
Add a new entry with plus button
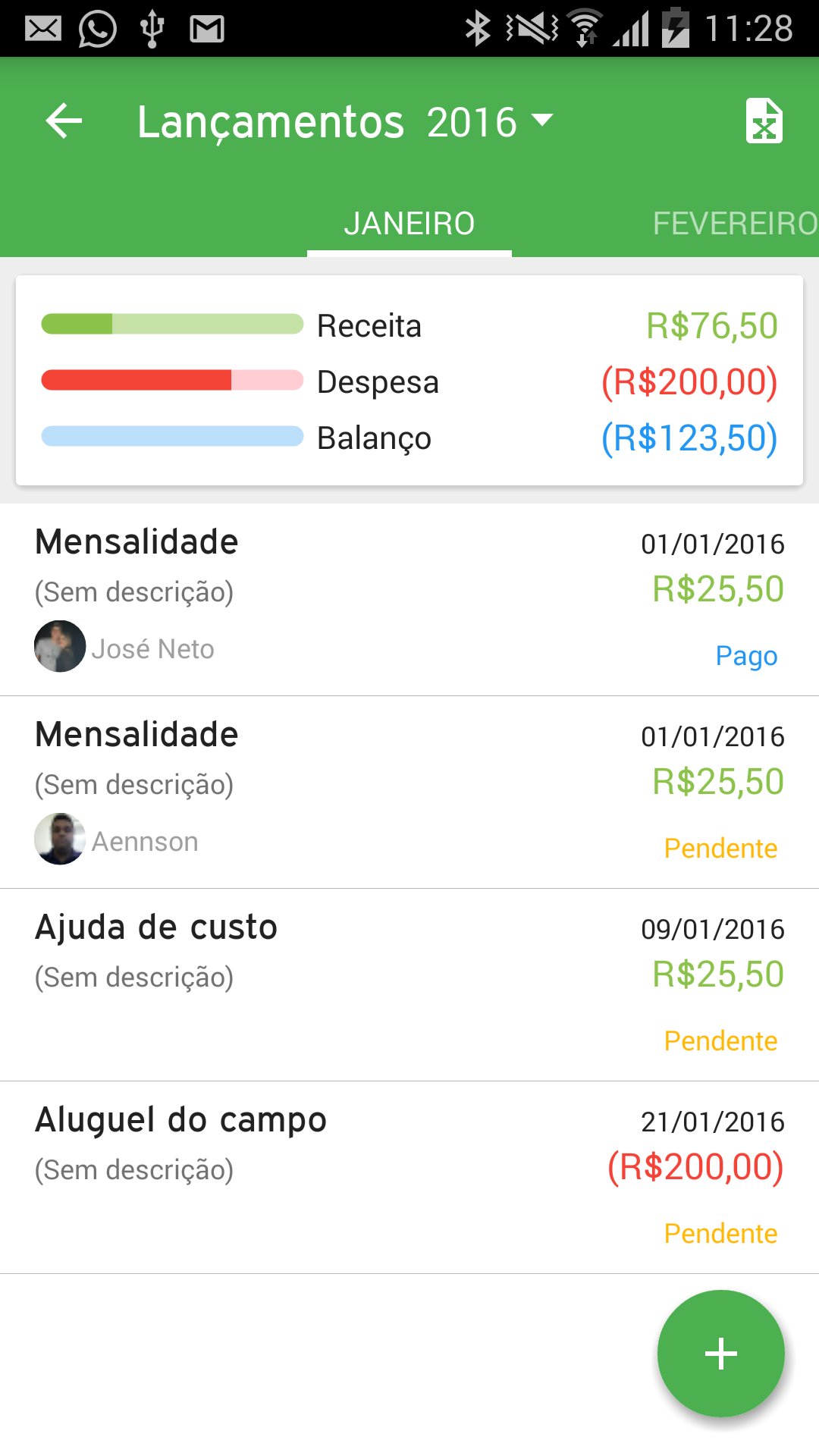[720, 1354]
